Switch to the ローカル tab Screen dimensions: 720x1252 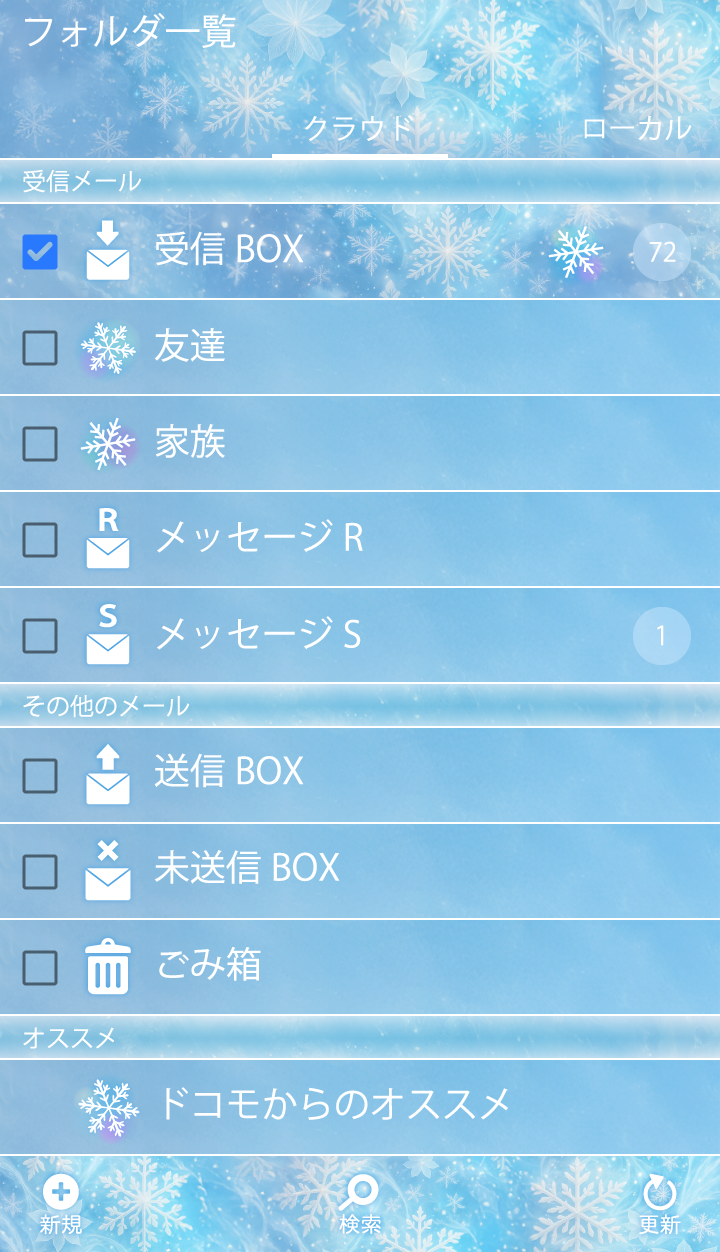636,128
